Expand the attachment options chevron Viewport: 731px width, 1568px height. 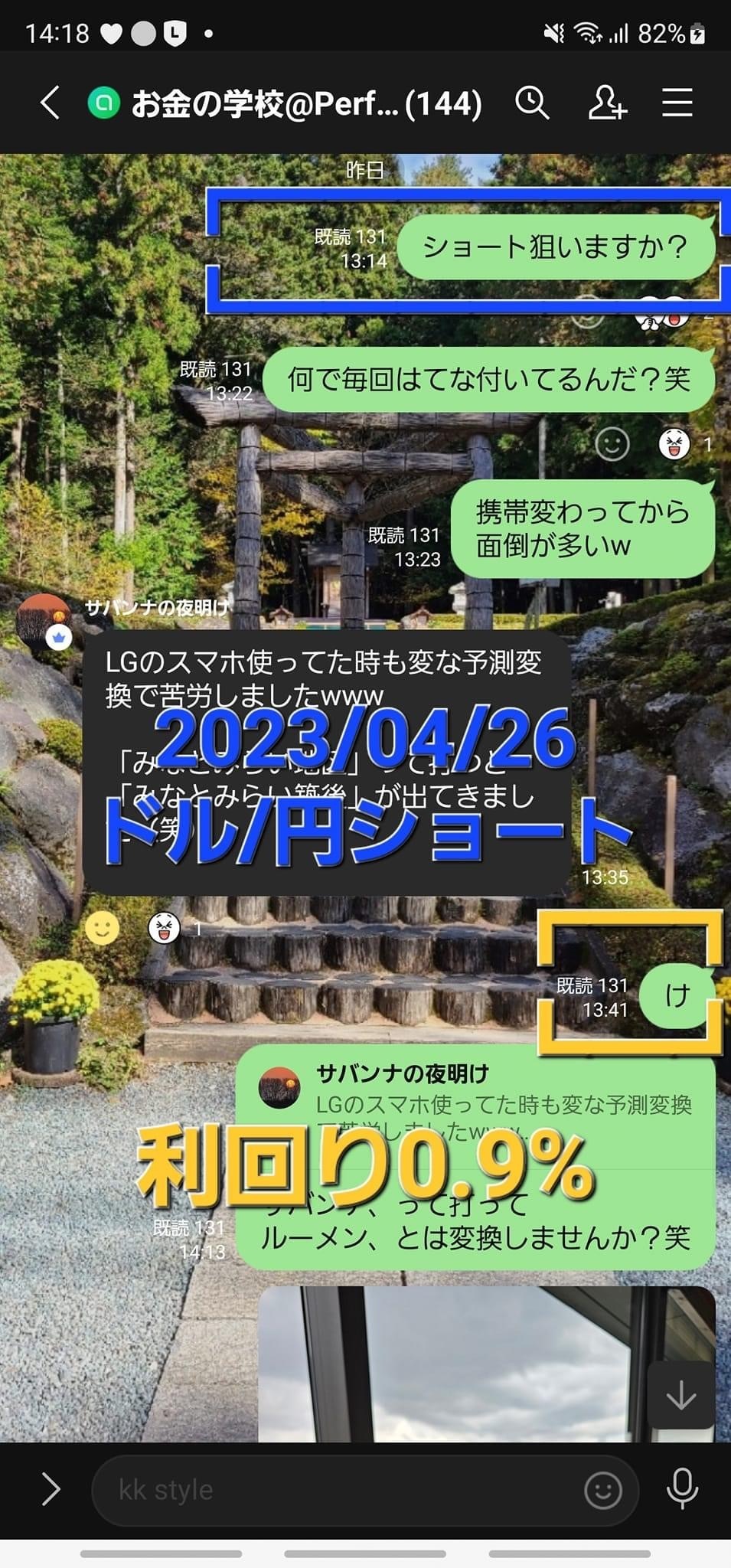tap(51, 1490)
